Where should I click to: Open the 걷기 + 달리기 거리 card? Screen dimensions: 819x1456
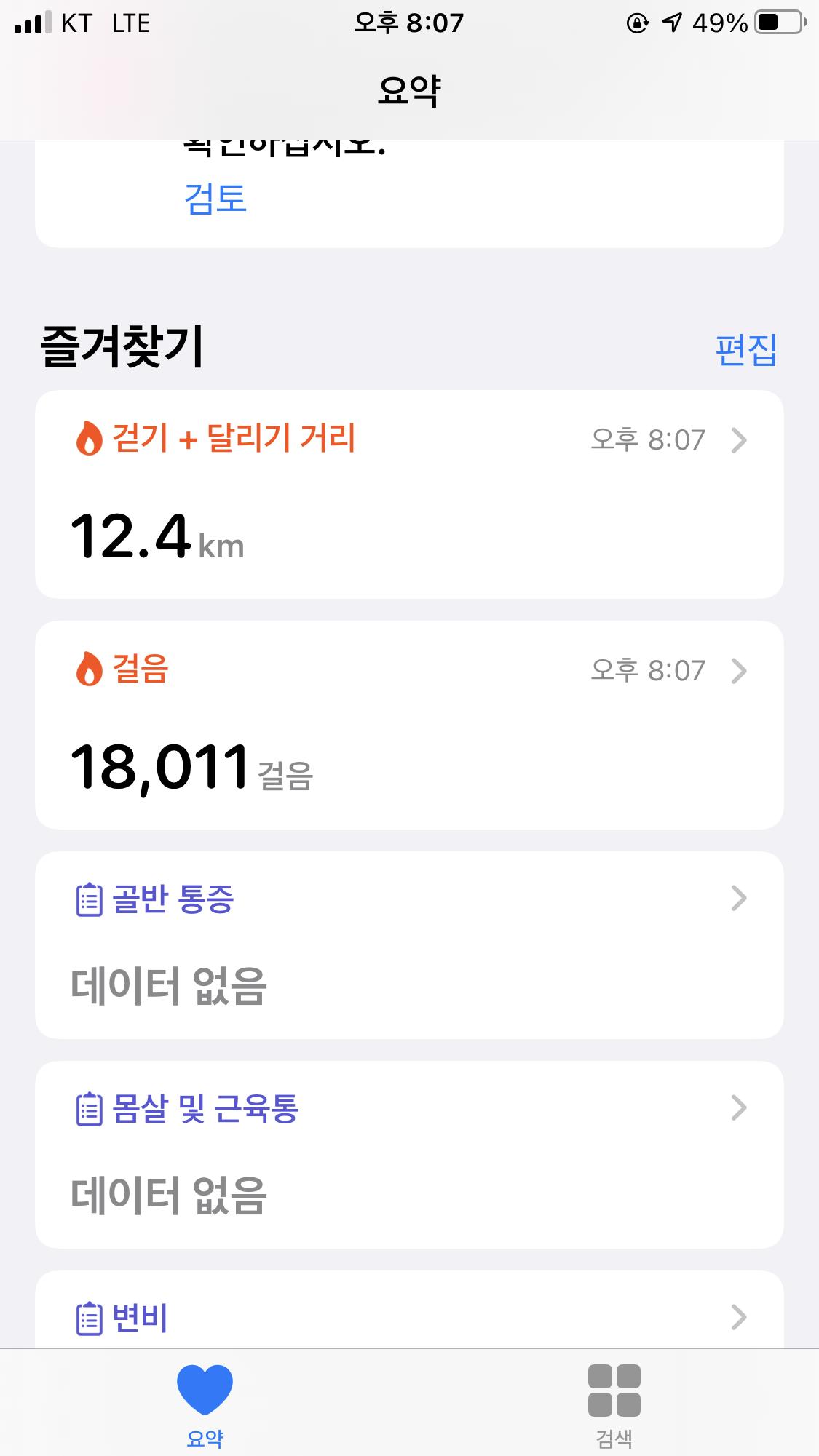point(409,495)
